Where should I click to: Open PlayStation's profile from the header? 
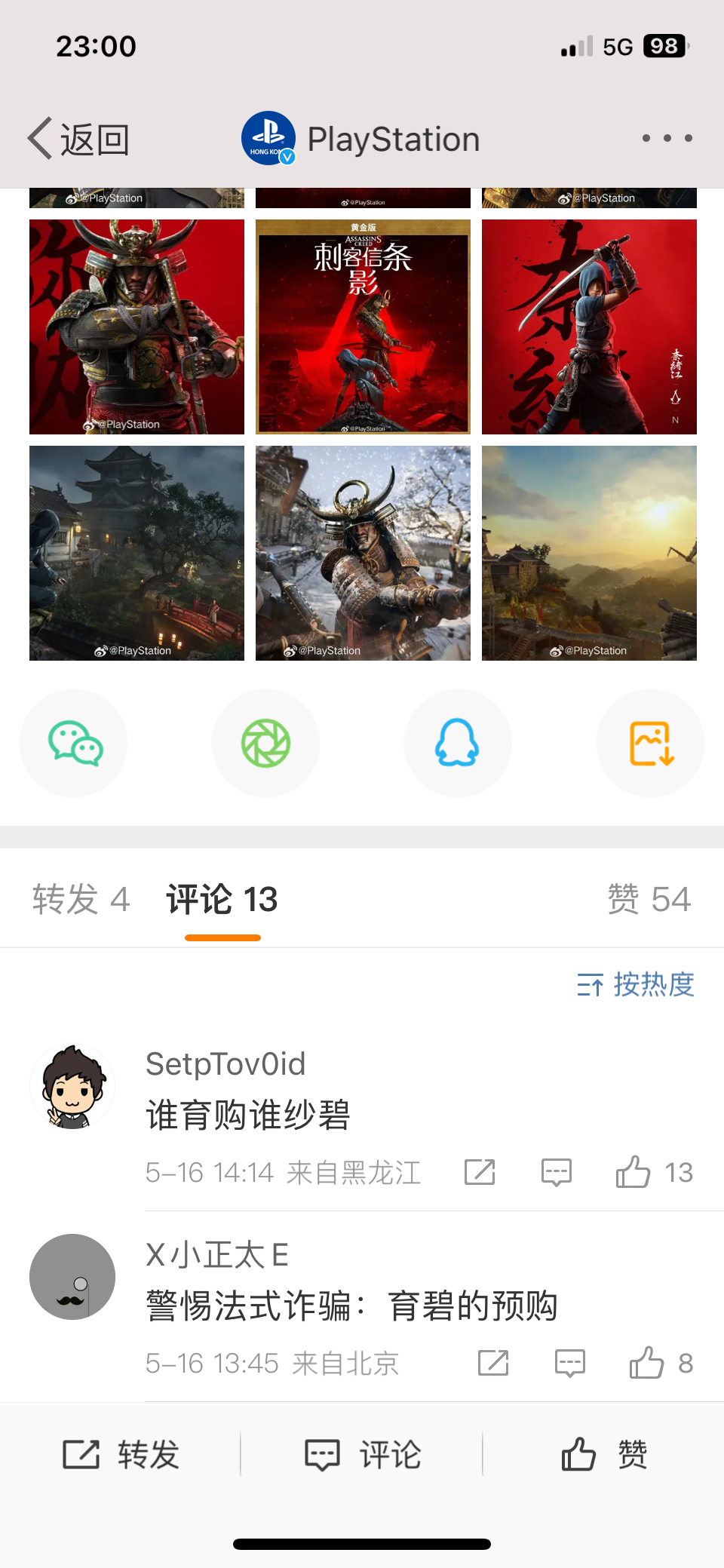[362, 139]
